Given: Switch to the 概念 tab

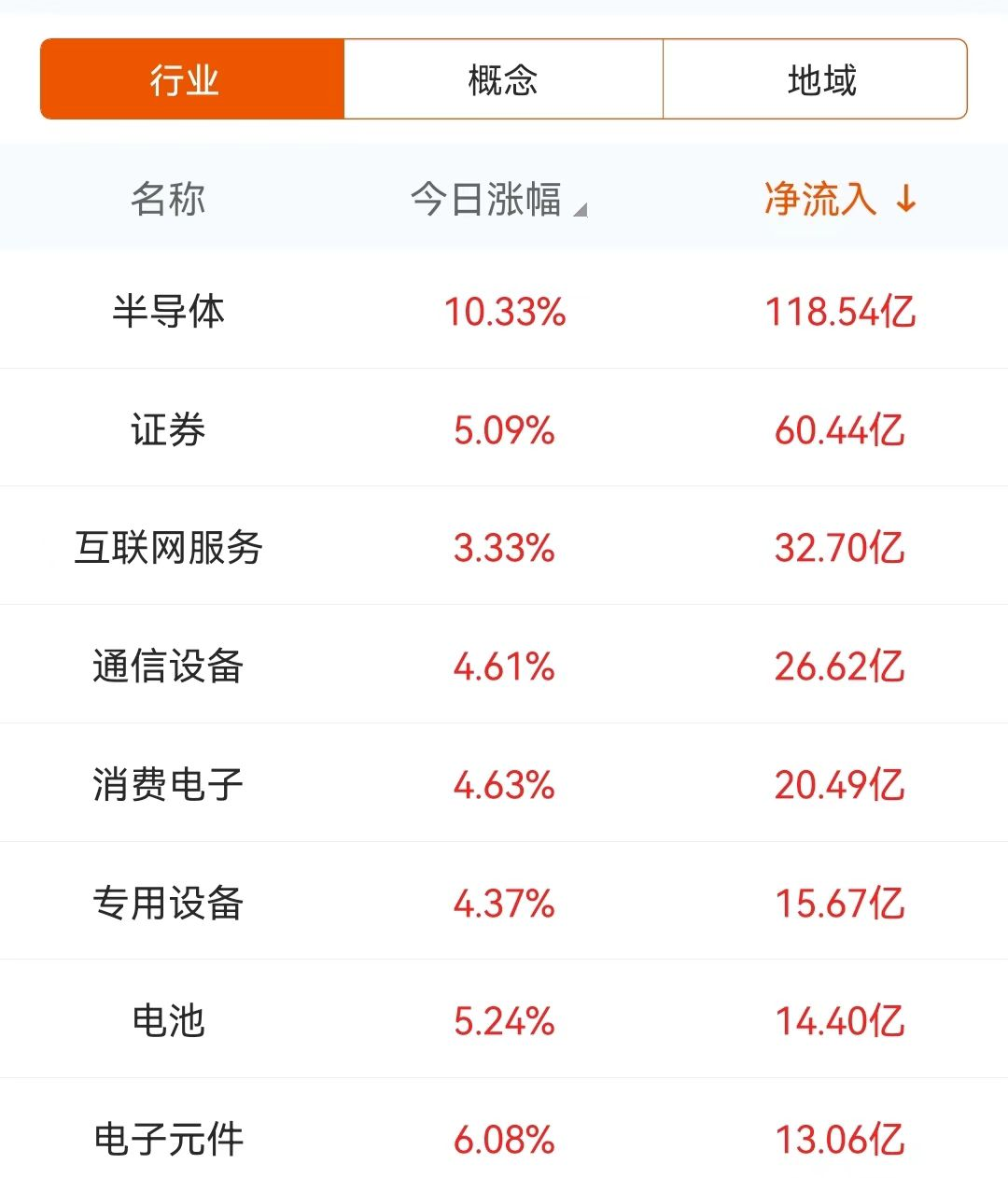Looking at the screenshot, I should pos(503,79).
